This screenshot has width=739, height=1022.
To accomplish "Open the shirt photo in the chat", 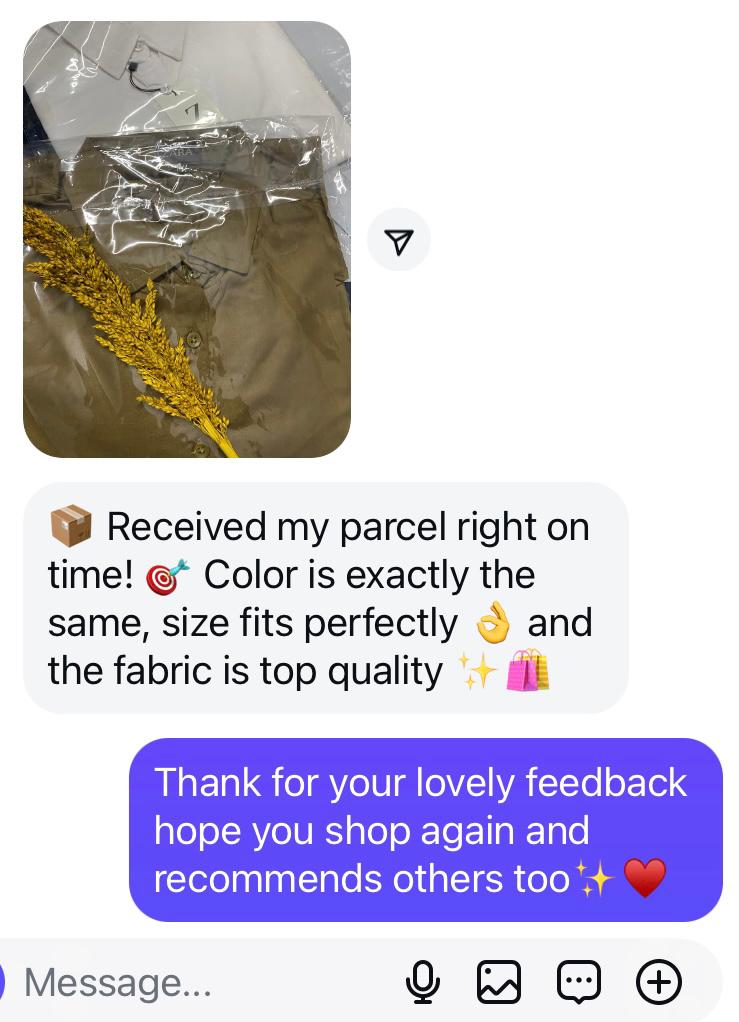I will (187, 240).
